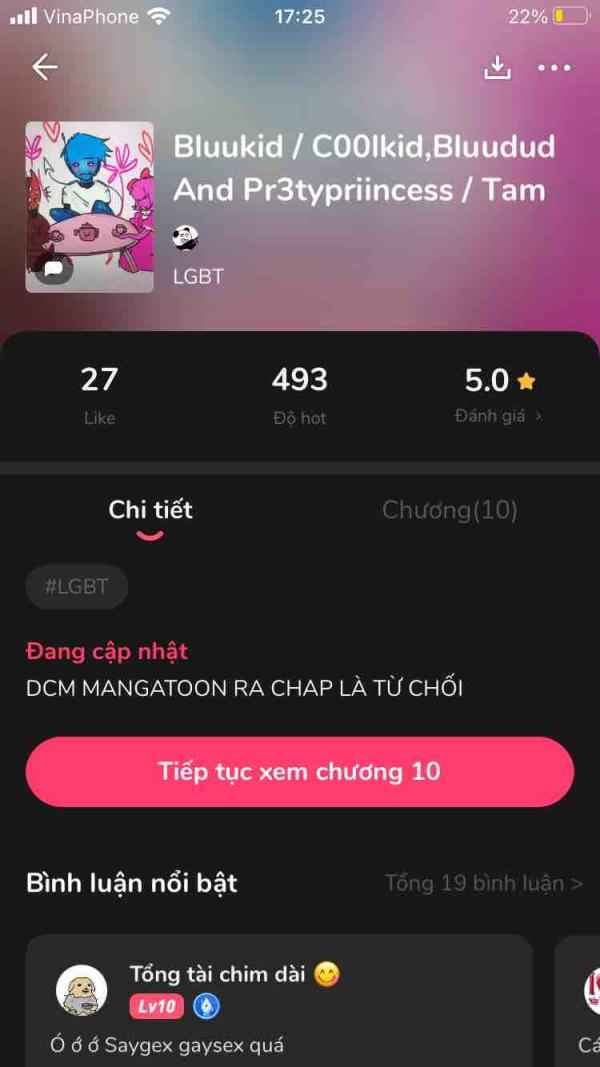View all comments via Tổng 19 bình luận
The height and width of the screenshot is (1067, 600).
coord(483,883)
